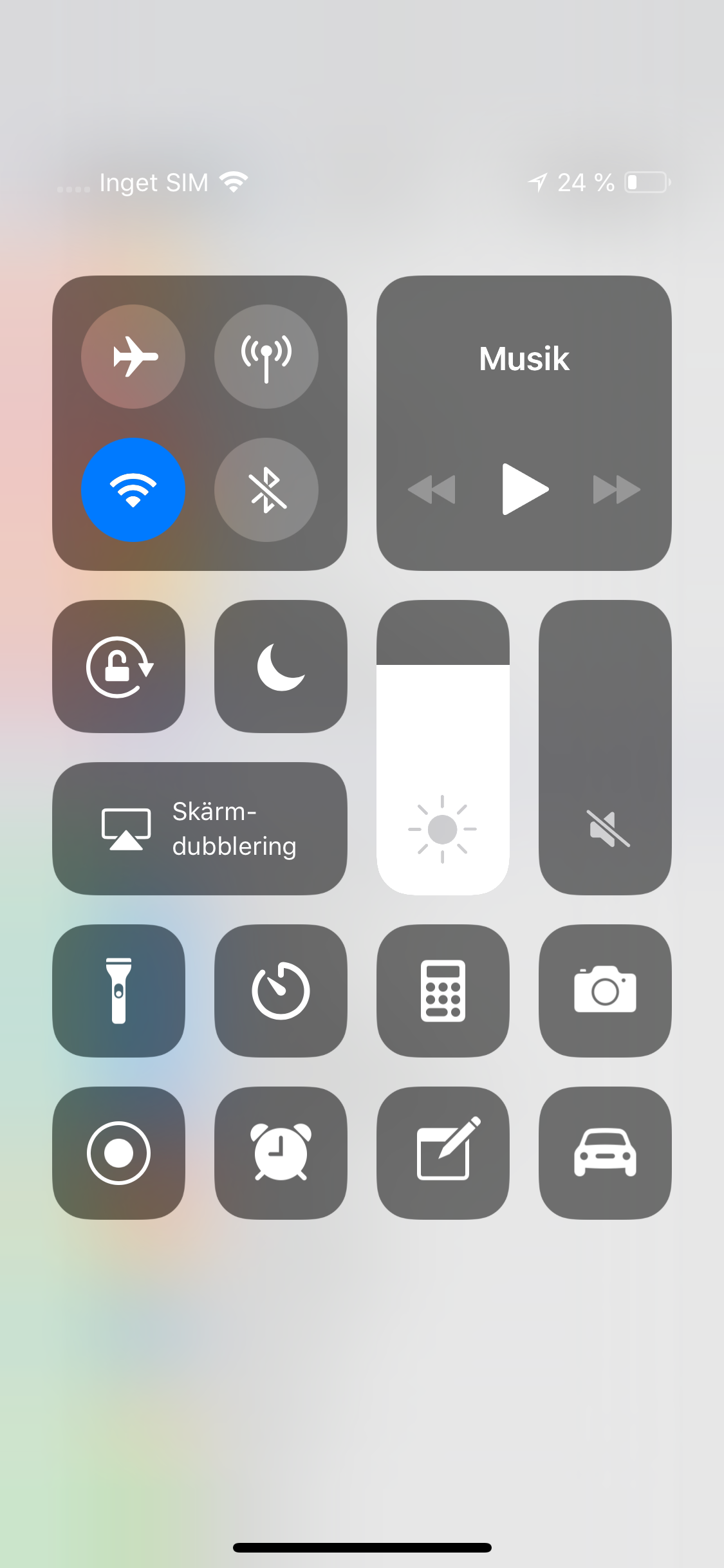Play music in Musik widget
Image resolution: width=724 pixels, height=1568 pixels.
pos(524,489)
